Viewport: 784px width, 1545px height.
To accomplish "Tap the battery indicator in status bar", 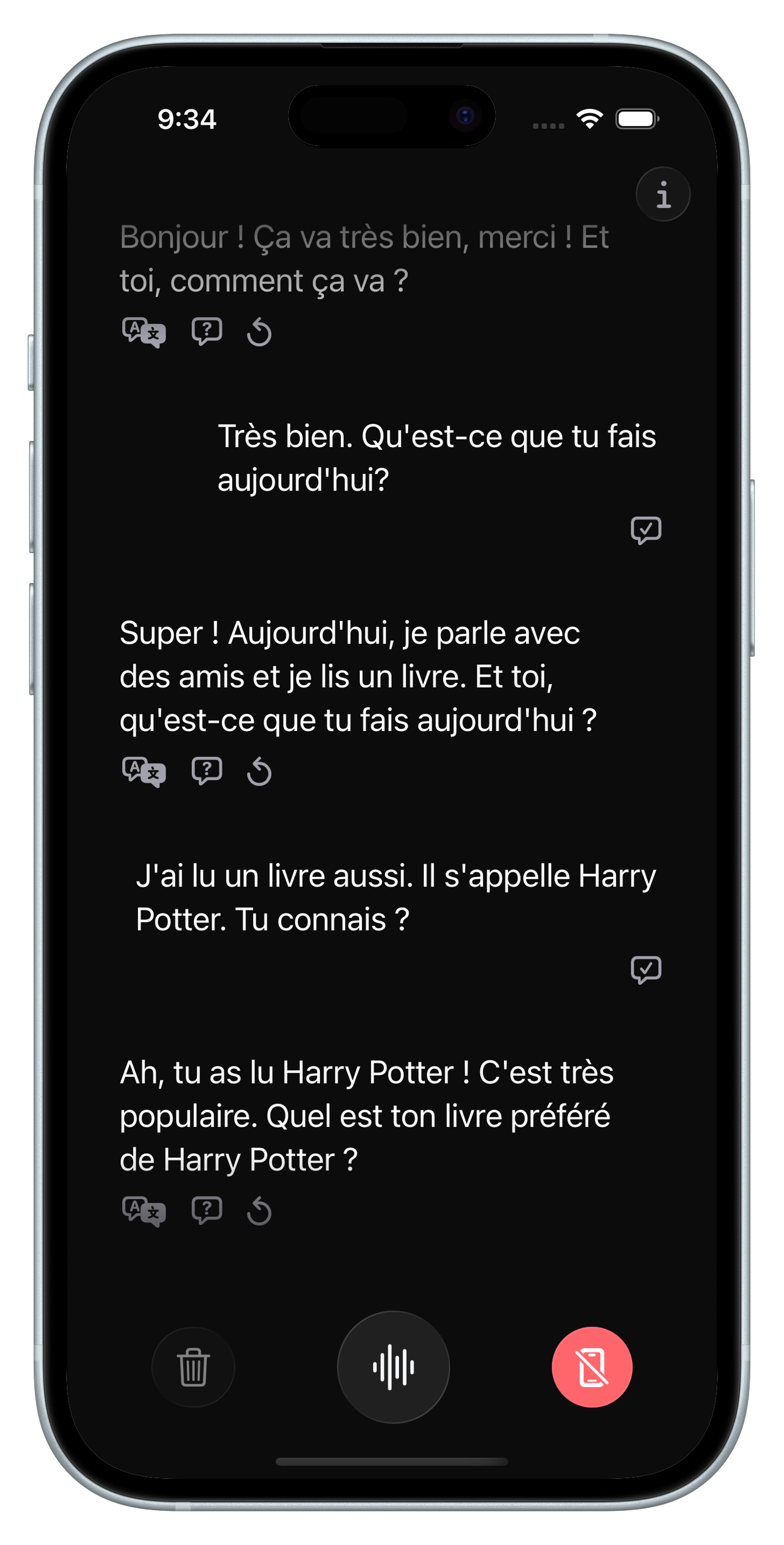I will [637, 119].
